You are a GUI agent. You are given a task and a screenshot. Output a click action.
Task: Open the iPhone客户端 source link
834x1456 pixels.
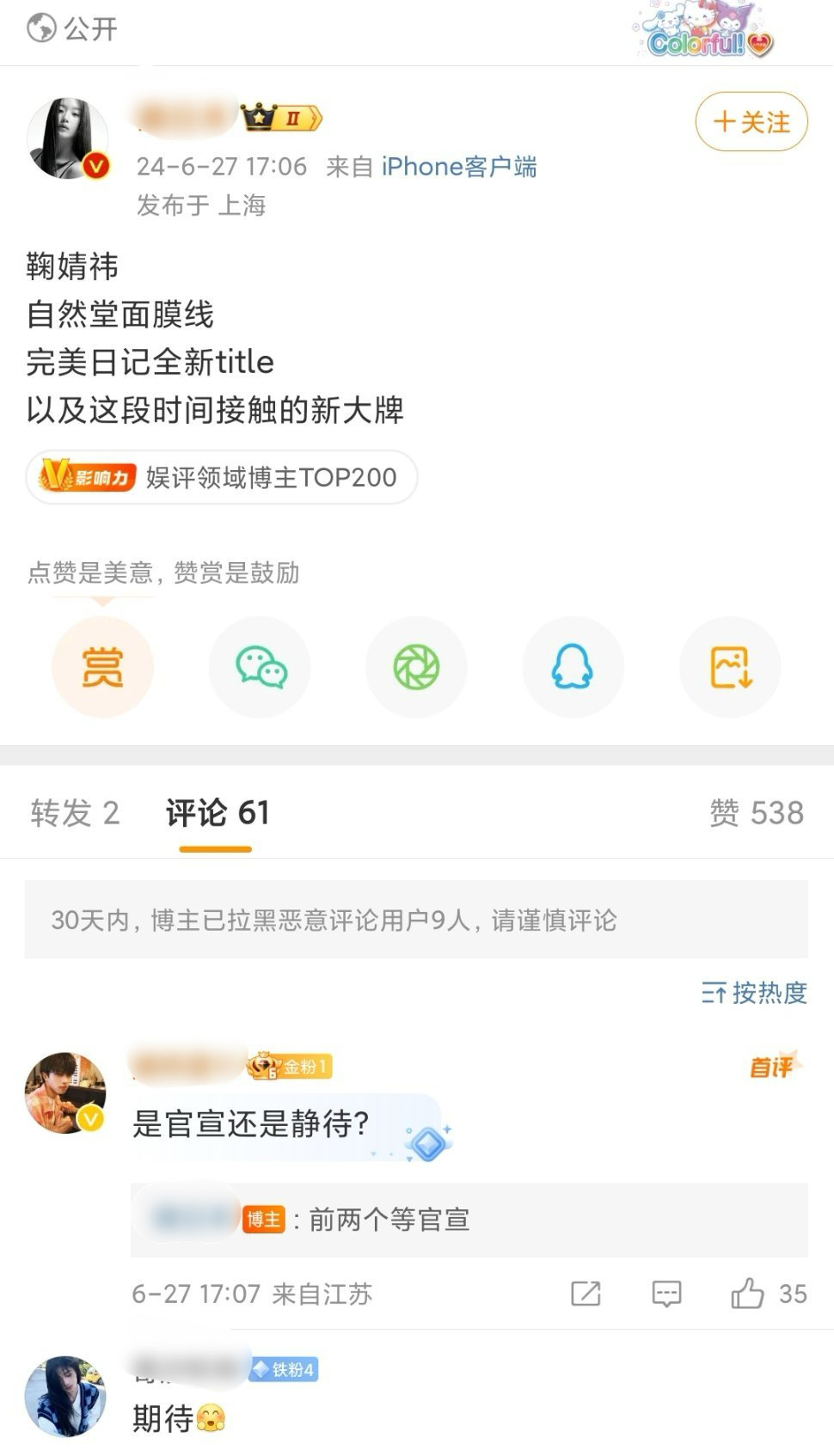[x=458, y=166]
